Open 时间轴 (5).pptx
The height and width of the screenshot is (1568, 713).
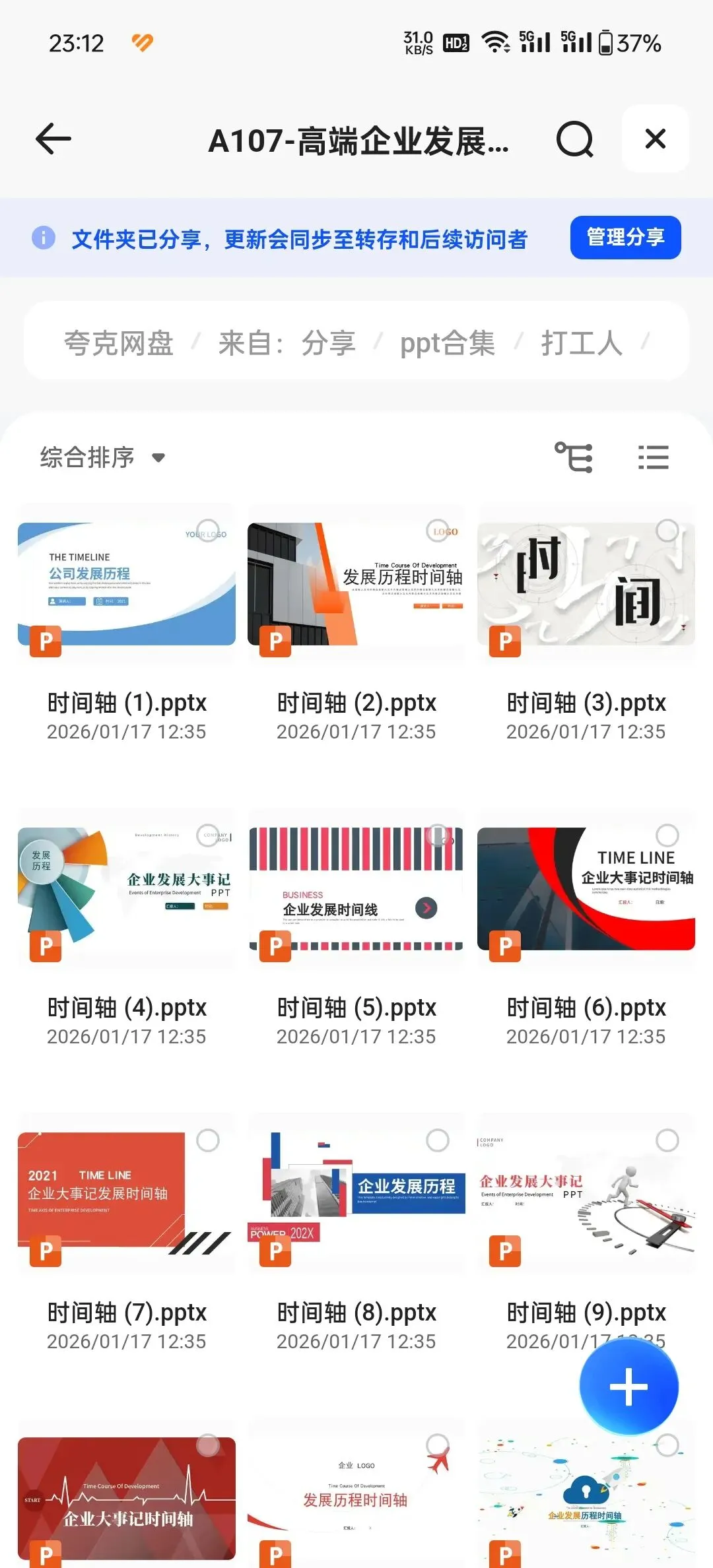pos(356,889)
